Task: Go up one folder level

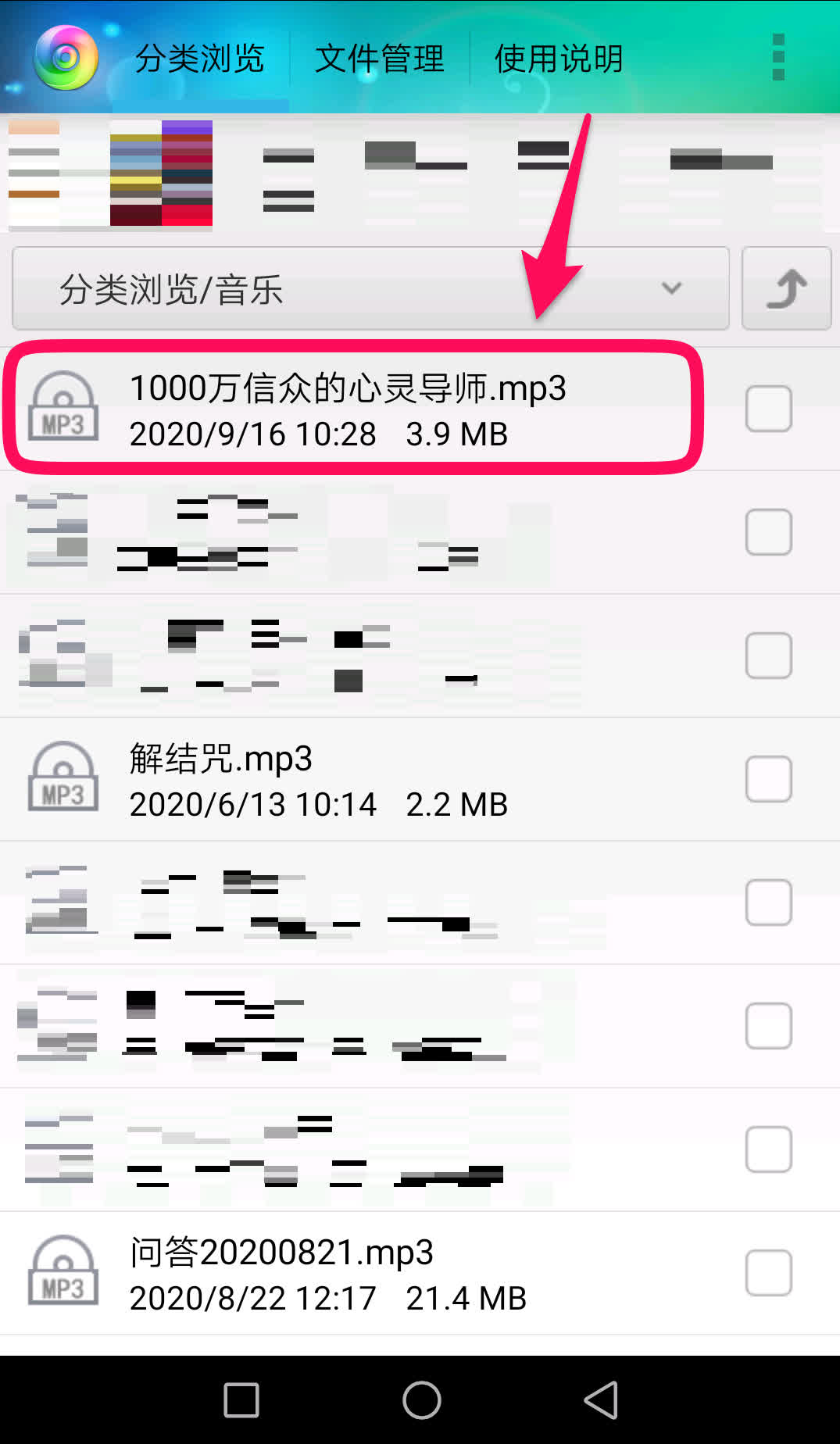Action: tap(786, 288)
